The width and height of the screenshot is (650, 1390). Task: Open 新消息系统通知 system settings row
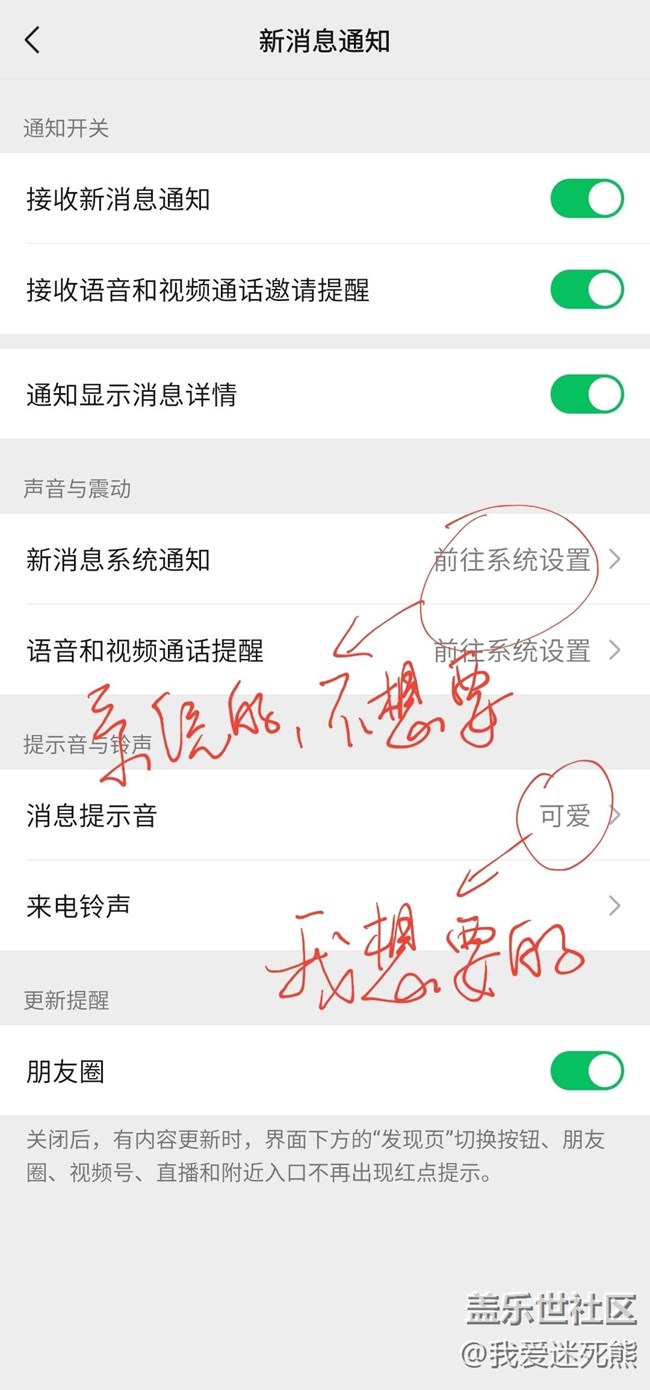(324, 560)
